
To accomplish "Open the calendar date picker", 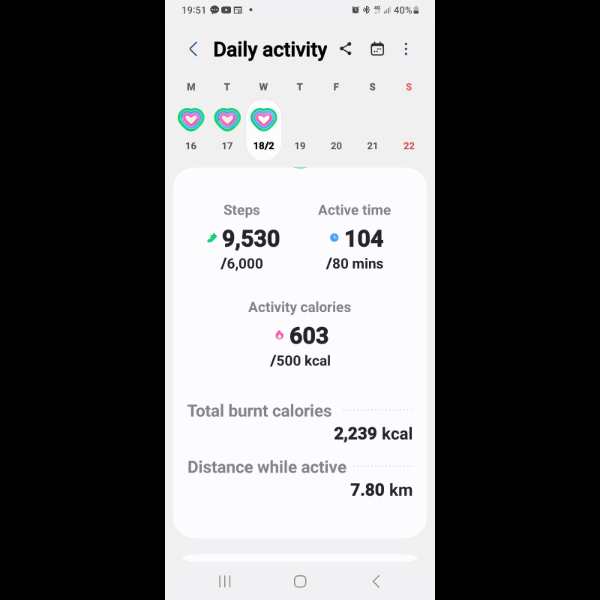I will pyautogui.click(x=377, y=49).
